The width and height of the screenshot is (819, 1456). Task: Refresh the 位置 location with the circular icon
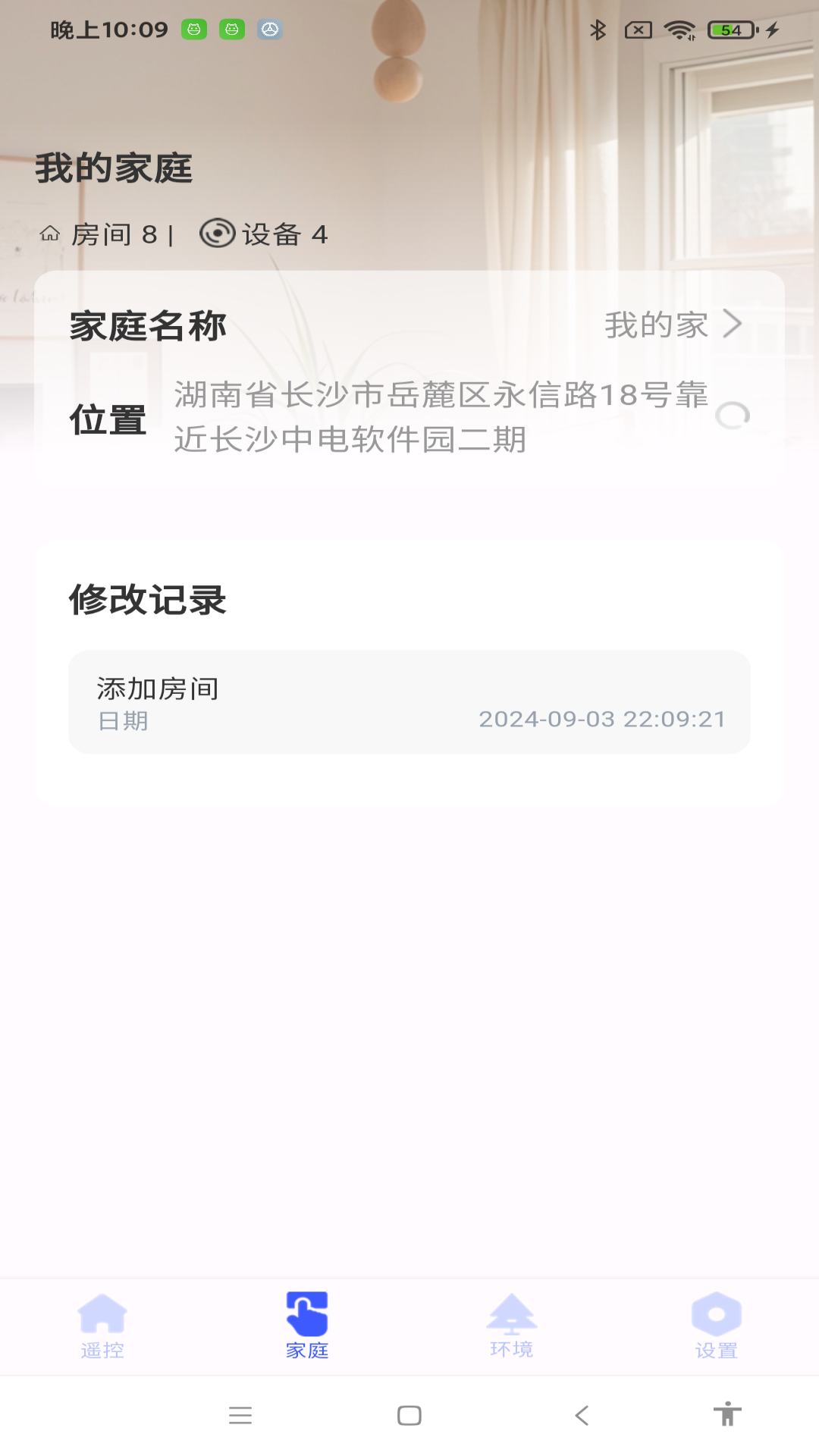[733, 416]
